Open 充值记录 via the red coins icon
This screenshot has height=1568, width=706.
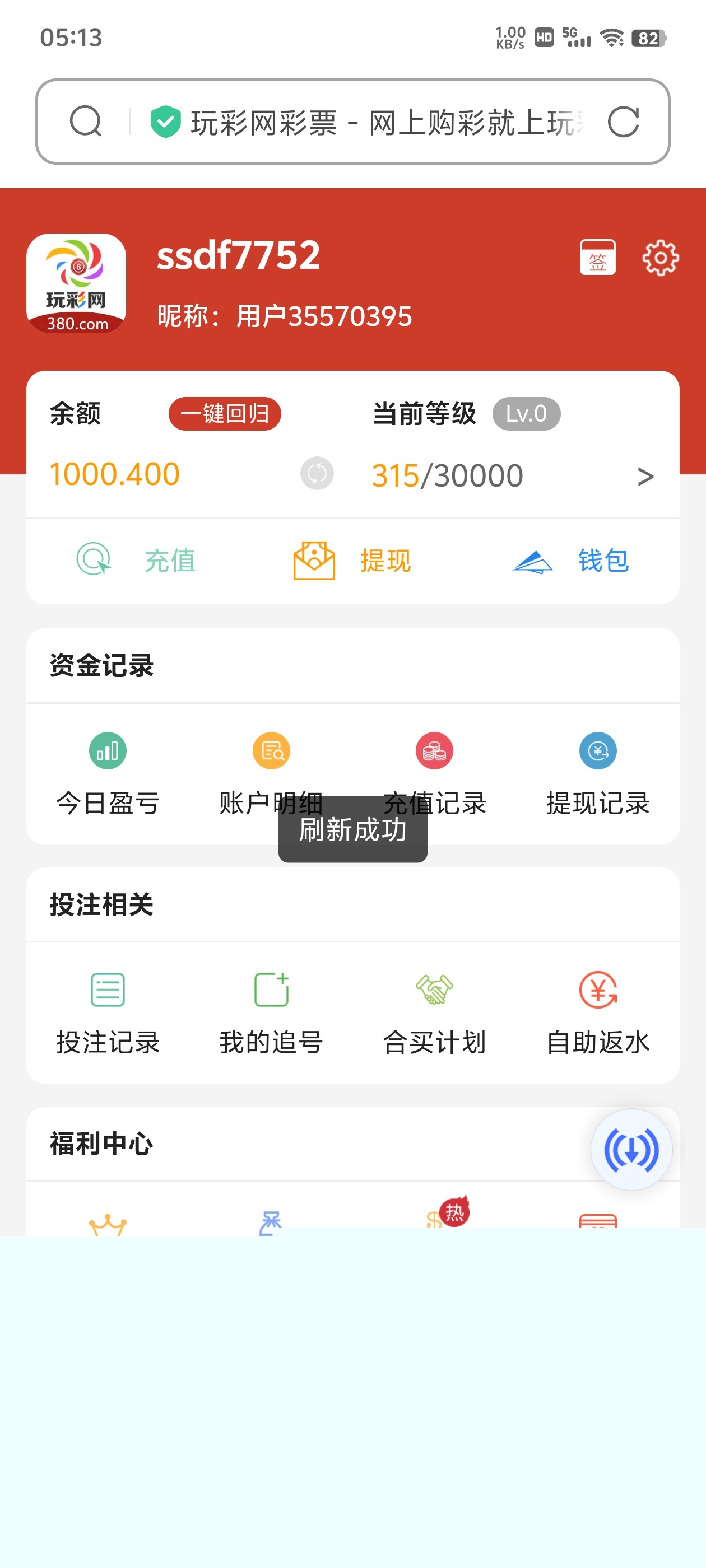point(434,750)
